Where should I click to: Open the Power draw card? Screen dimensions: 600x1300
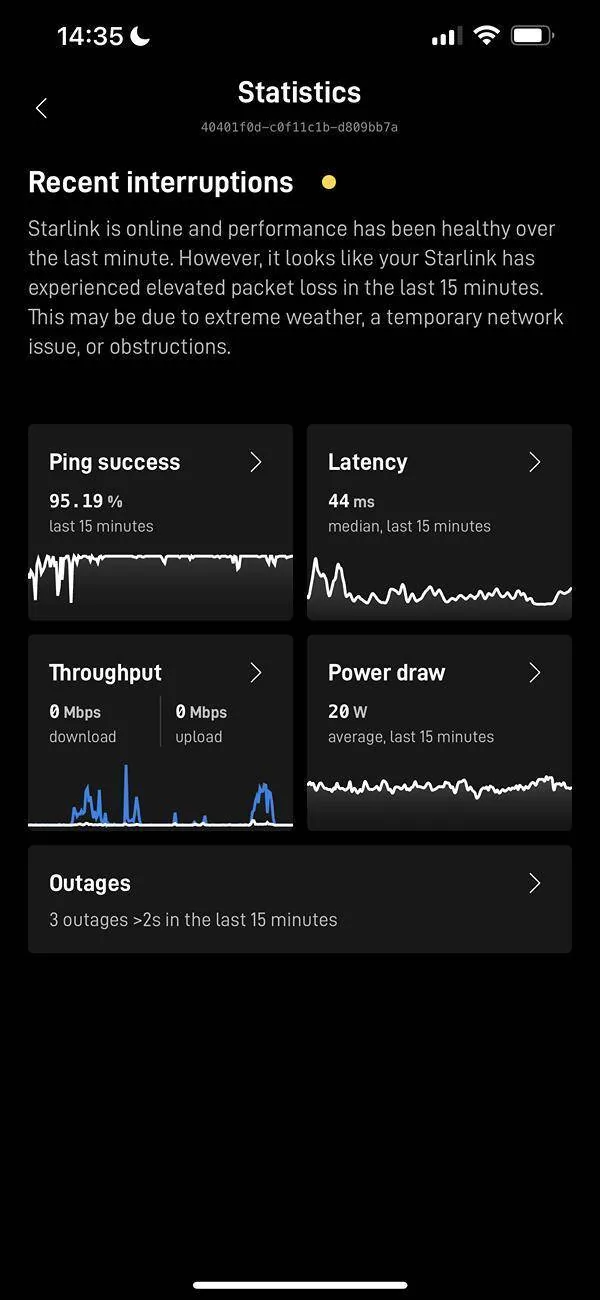(439, 732)
